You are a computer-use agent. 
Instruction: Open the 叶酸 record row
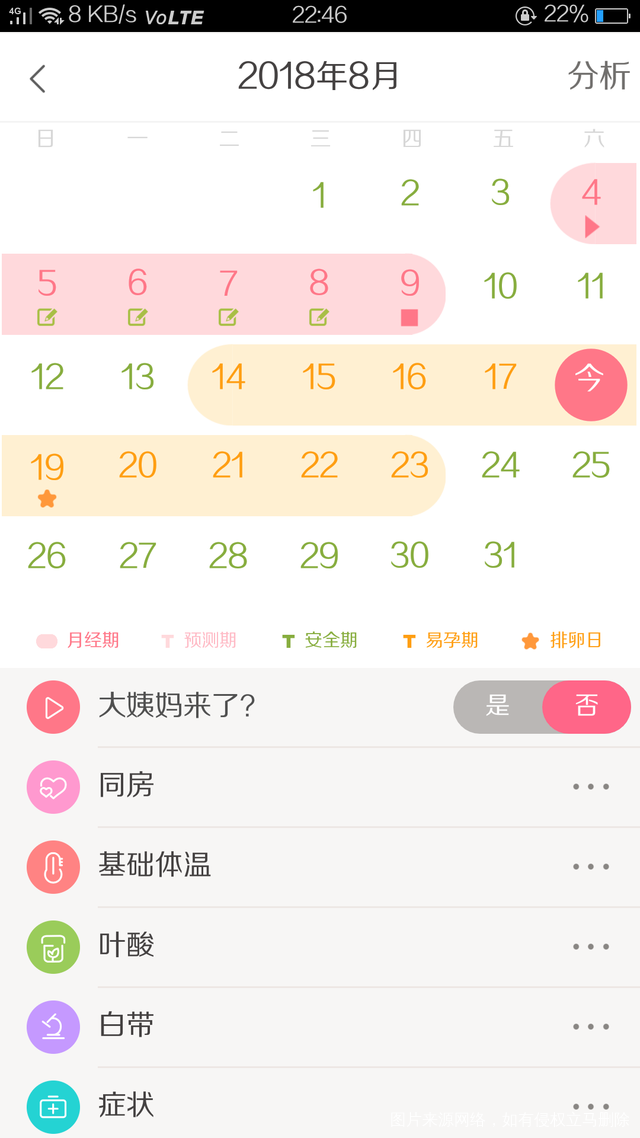(320, 947)
